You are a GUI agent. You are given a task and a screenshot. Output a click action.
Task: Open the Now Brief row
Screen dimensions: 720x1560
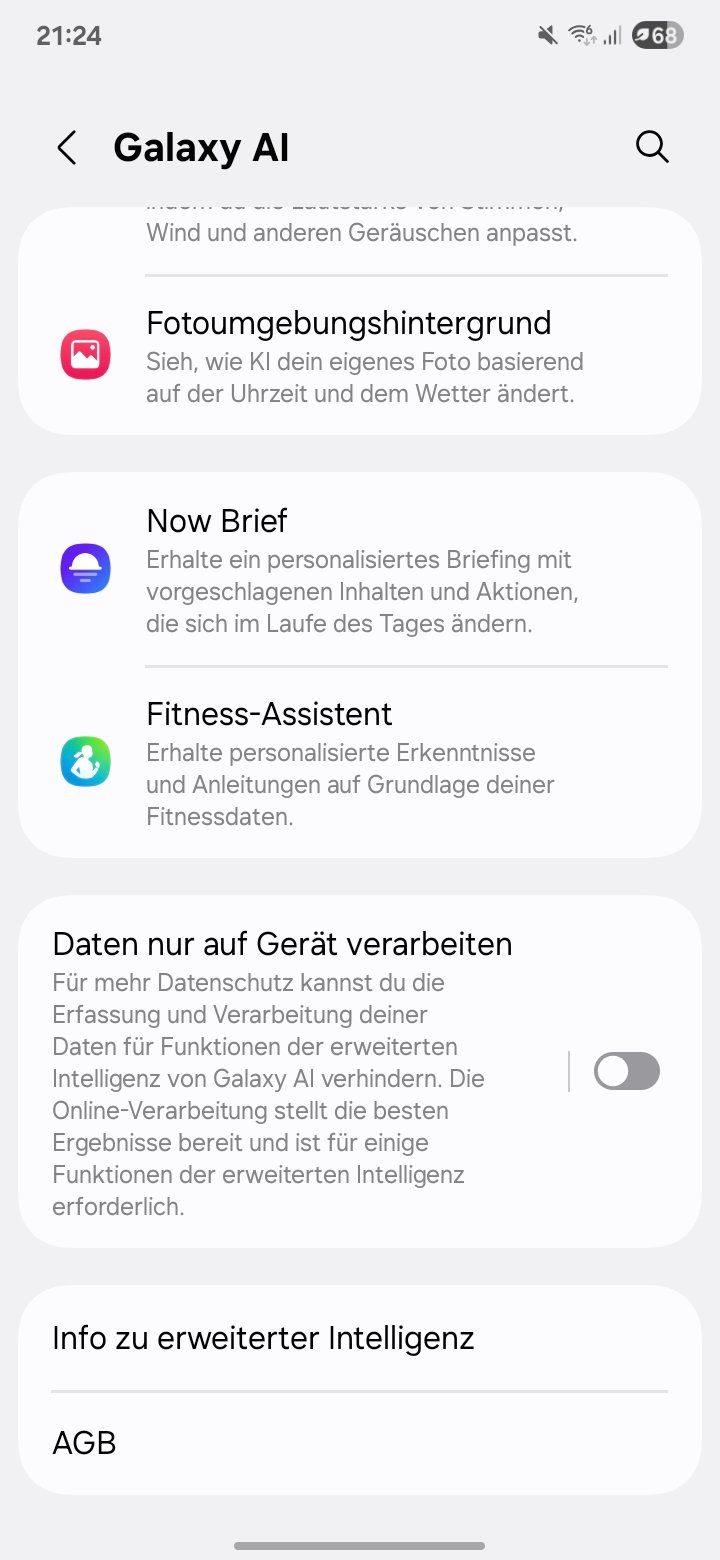click(x=360, y=570)
